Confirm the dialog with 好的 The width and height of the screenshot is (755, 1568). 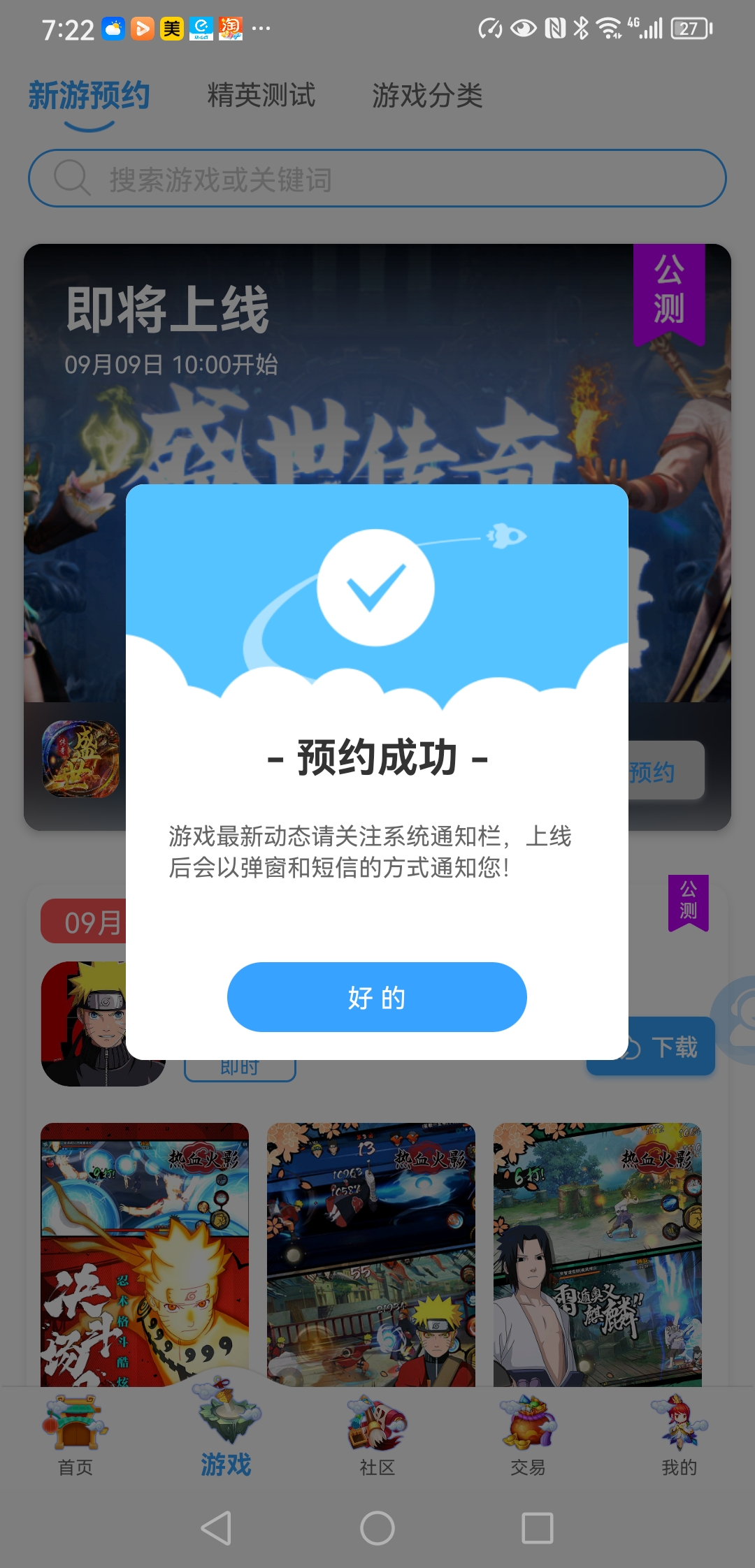click(x=377, y=997)
